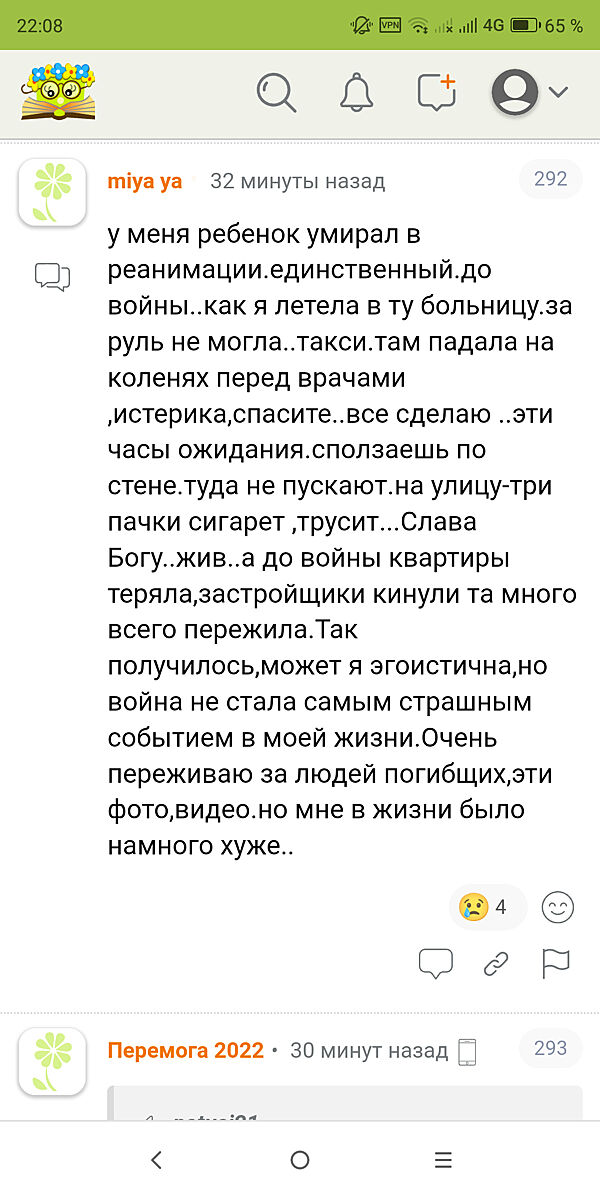View the crying reactions on miya ya's post
Viewport: 600px width, 1200px height.
(x=483, y=907)
